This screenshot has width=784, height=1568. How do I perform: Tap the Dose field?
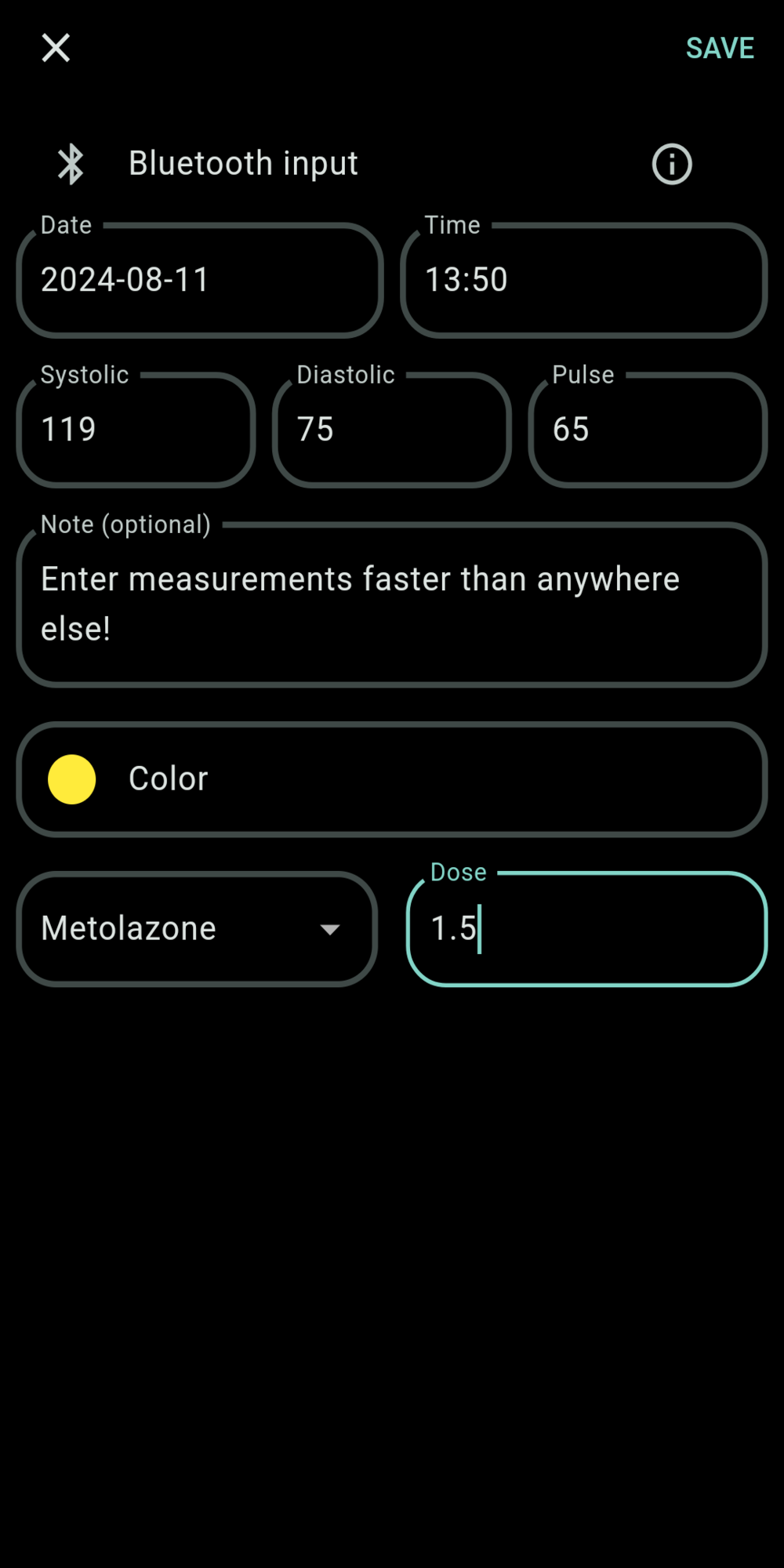(x=586, y=929)
